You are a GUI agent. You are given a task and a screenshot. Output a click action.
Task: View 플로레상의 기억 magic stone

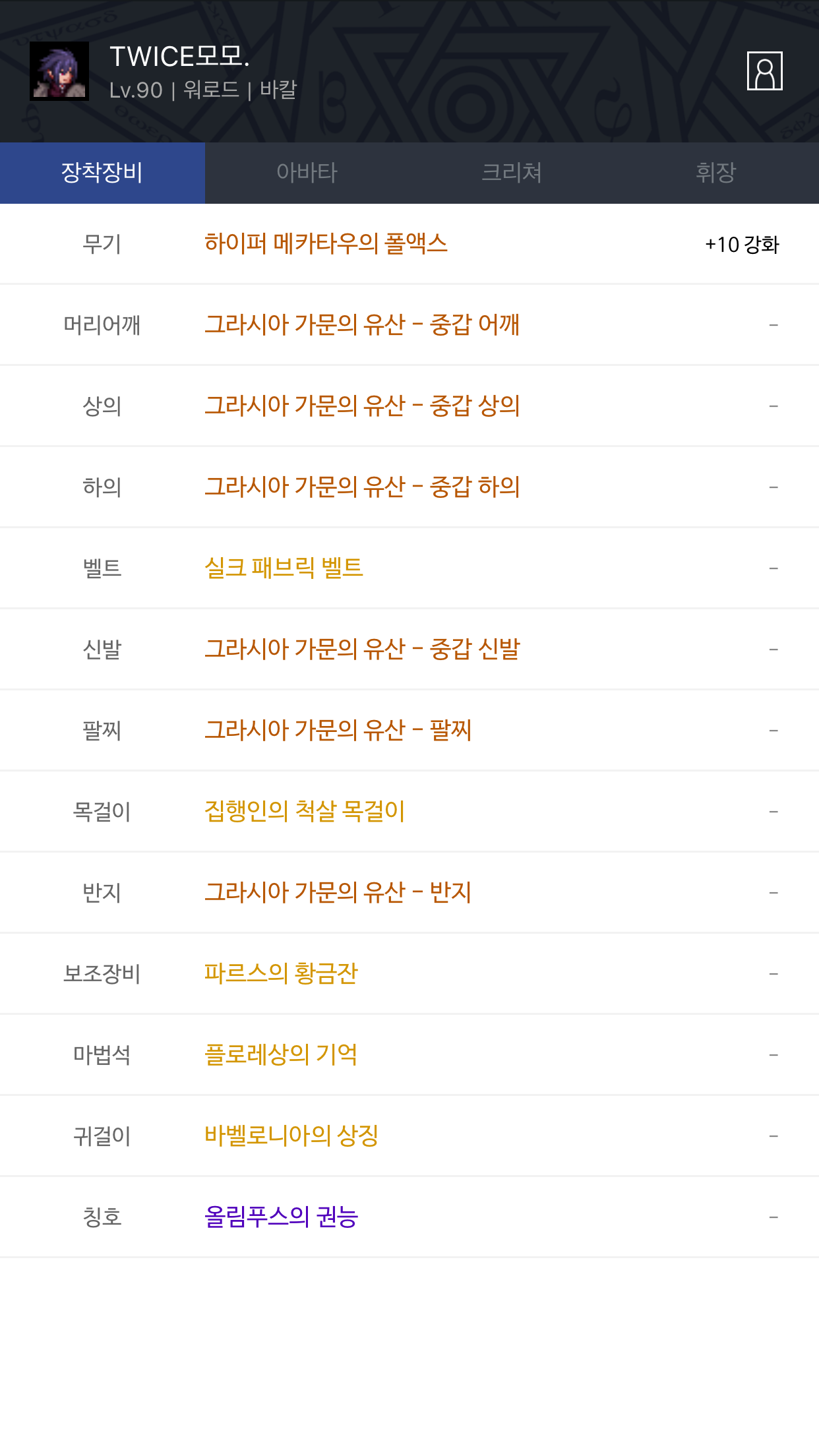(x=281, y=1055)
